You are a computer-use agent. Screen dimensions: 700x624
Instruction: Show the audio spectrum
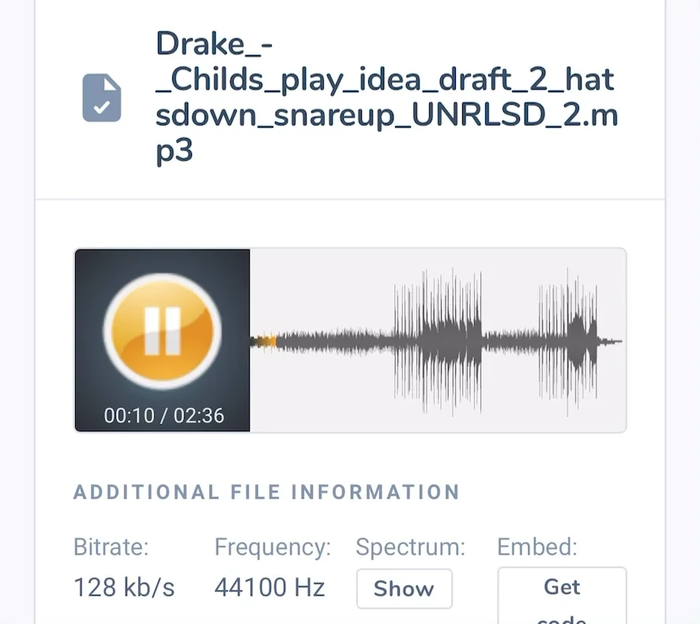(404, 589)
